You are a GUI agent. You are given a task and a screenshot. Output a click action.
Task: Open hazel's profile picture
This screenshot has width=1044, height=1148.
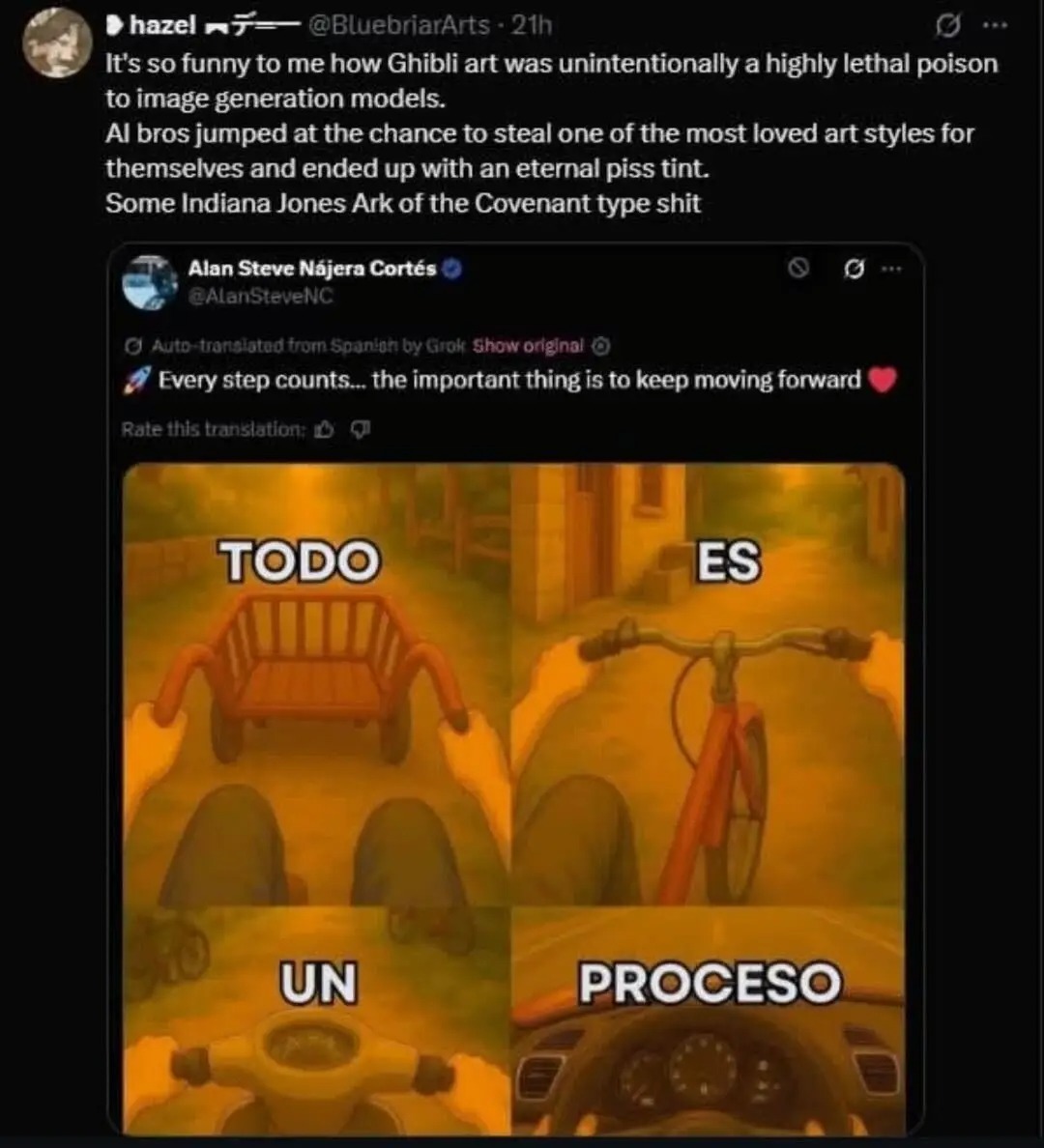57,43
